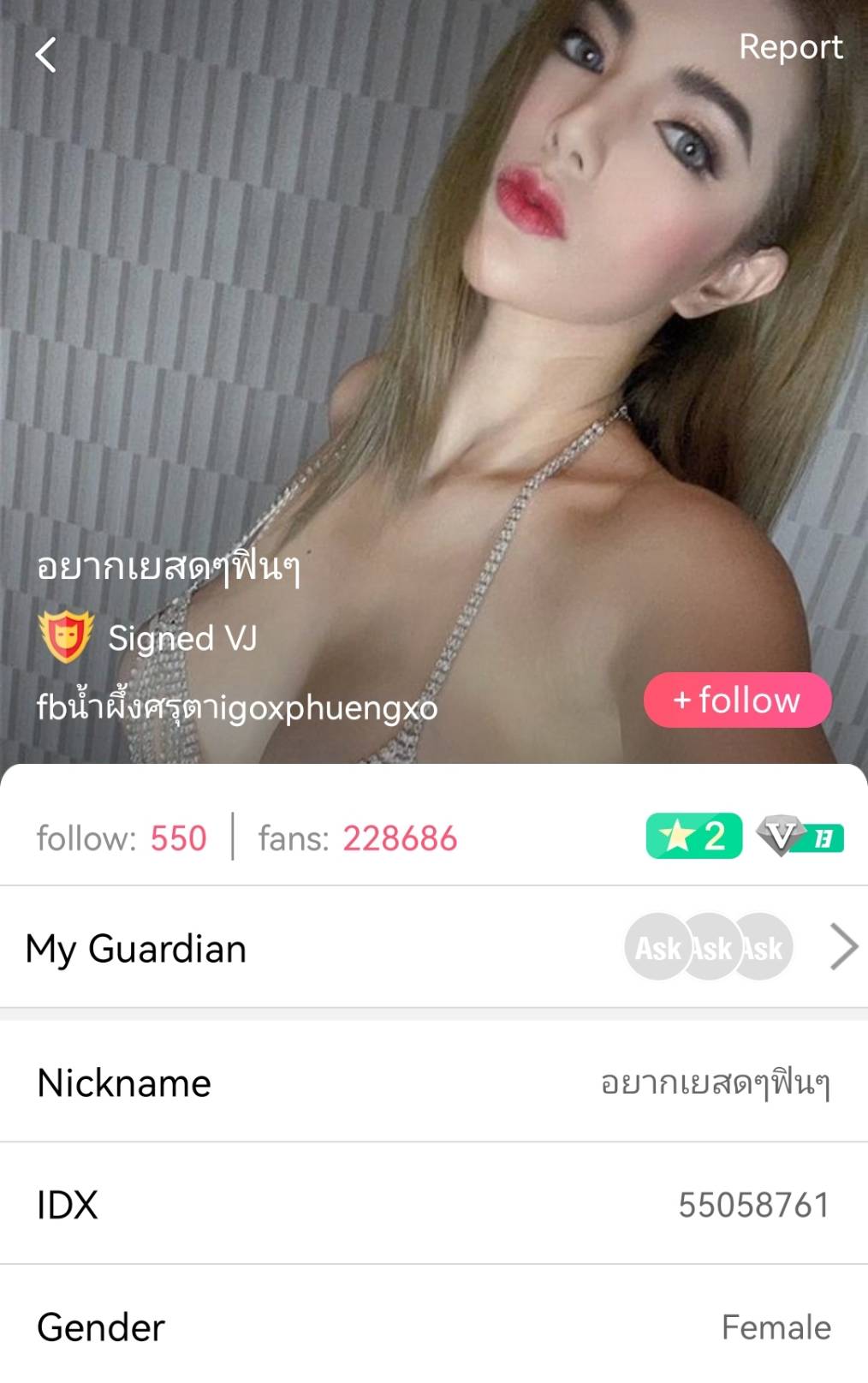The height and width of the screenshot is (1383, 868).
Task: Report this profile
Action: point(790,47)
